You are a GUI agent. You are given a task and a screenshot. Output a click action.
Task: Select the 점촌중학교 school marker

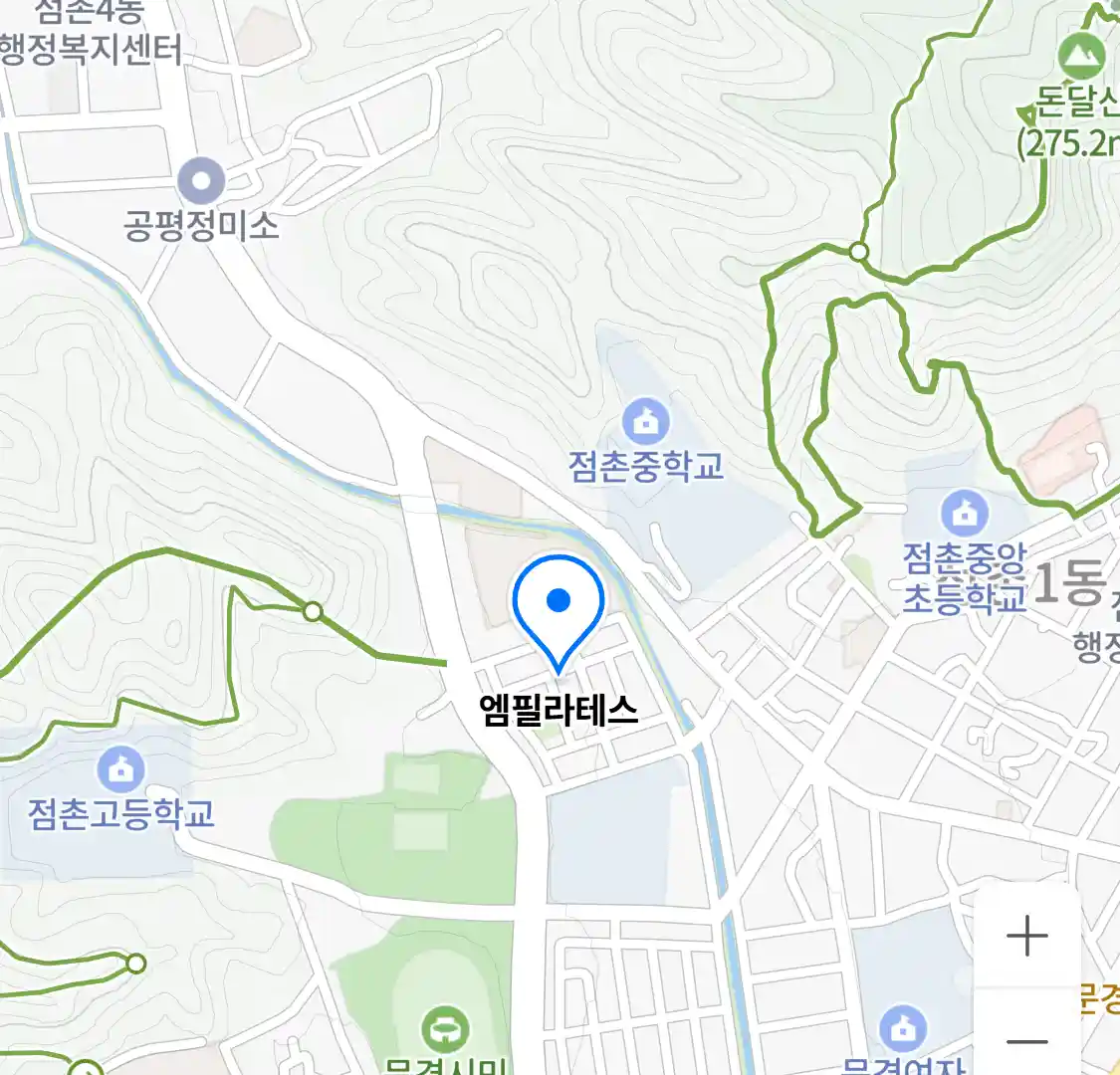pyautogui.click(x=646, y=423)
